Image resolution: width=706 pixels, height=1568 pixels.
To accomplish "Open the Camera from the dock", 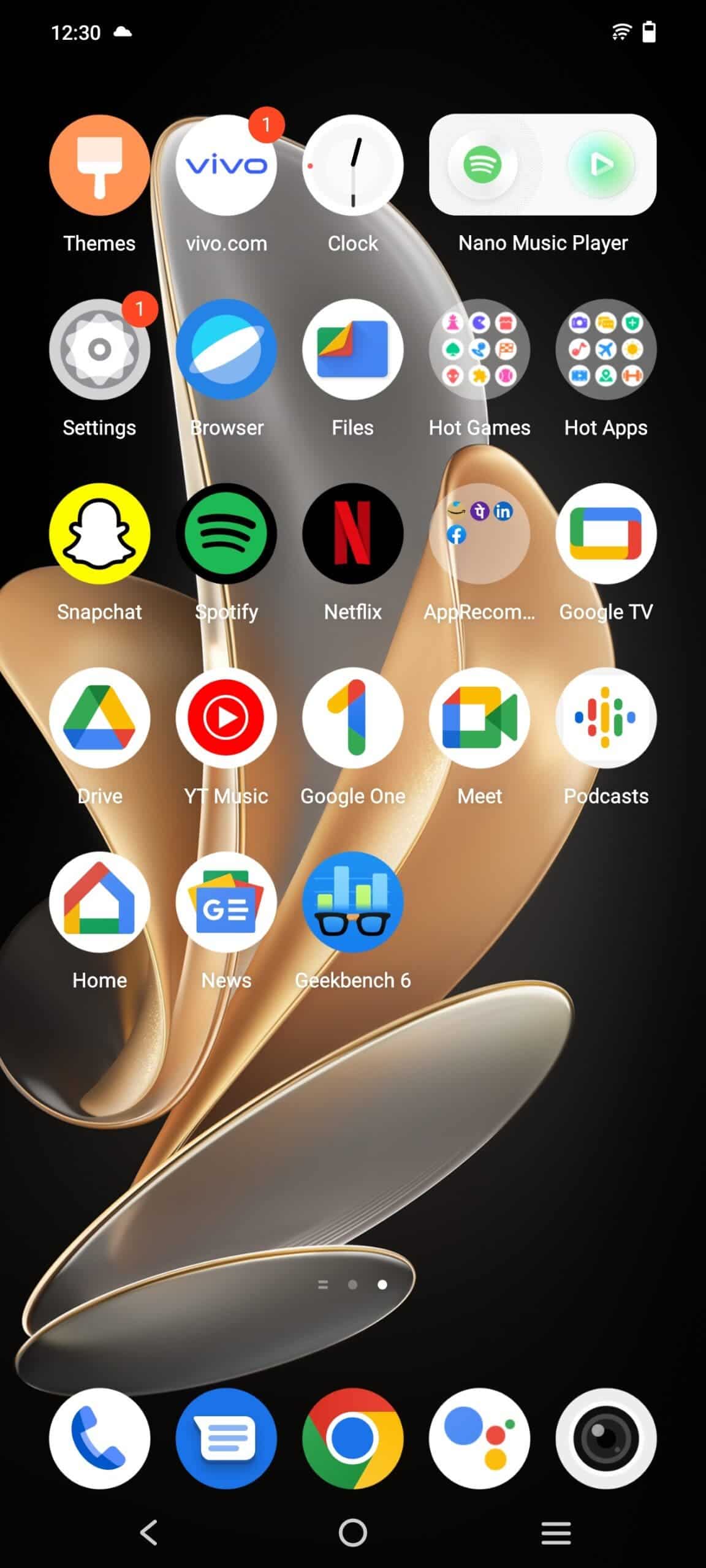I will (x=606, y=1439).
